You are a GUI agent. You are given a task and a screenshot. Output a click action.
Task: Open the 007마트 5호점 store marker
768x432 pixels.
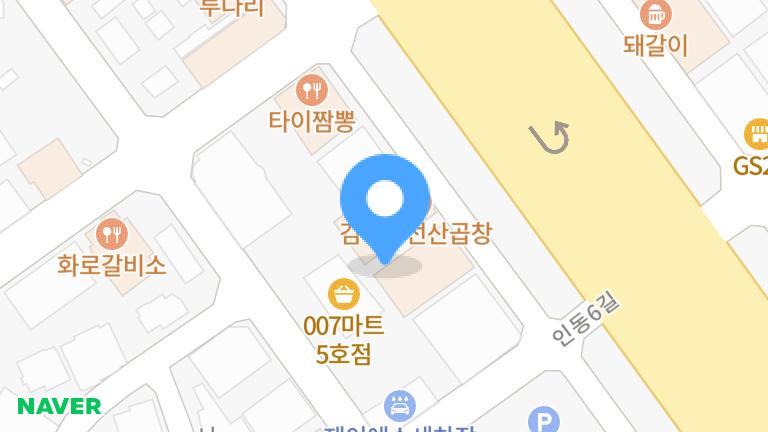point(343,294)
